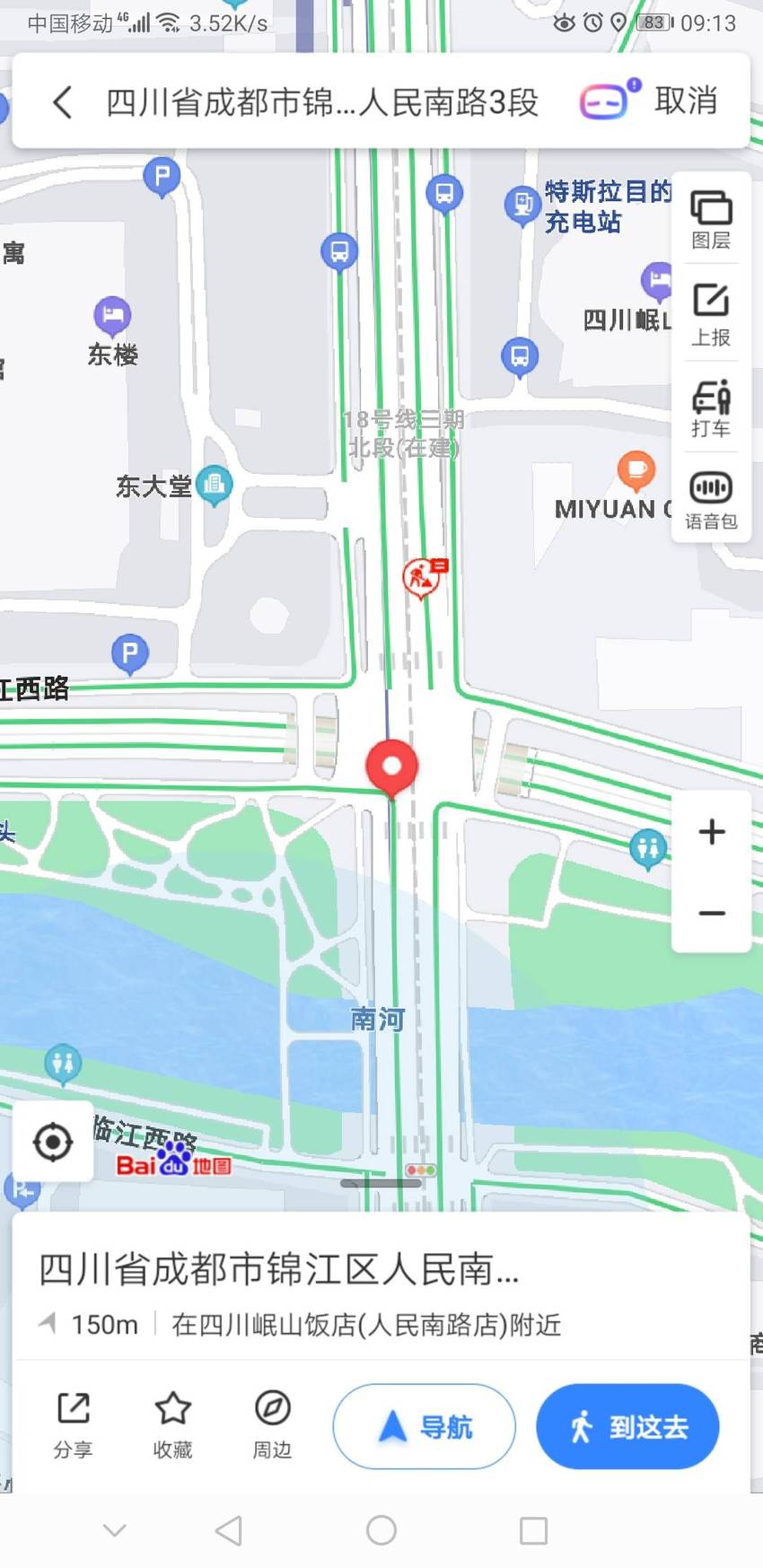The width and height of the screenshot is (763, 1568).
Task: Share this location via 分享
Action: pyautogui.click(x=73, y=1425)
